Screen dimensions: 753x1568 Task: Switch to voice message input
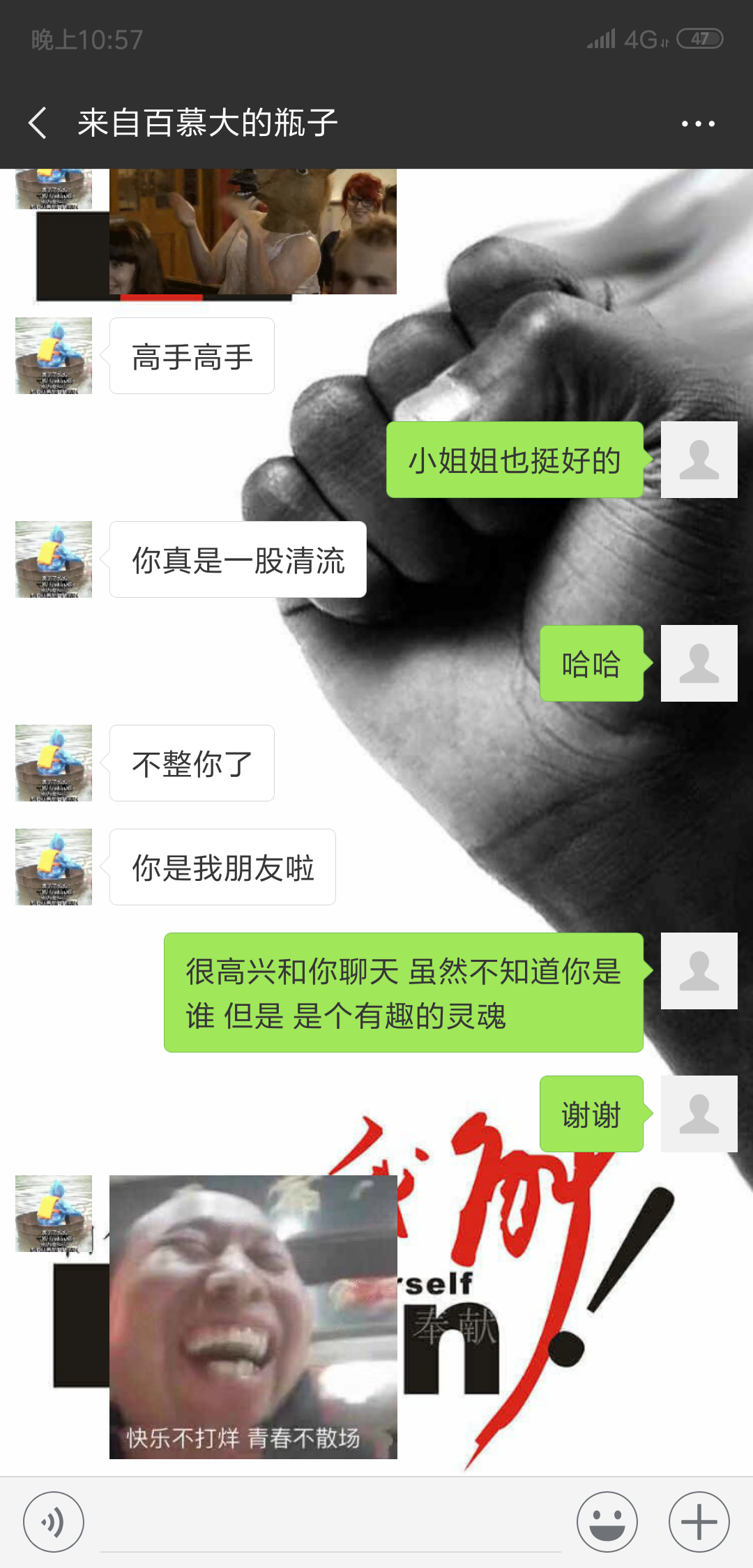(54, 1522)
